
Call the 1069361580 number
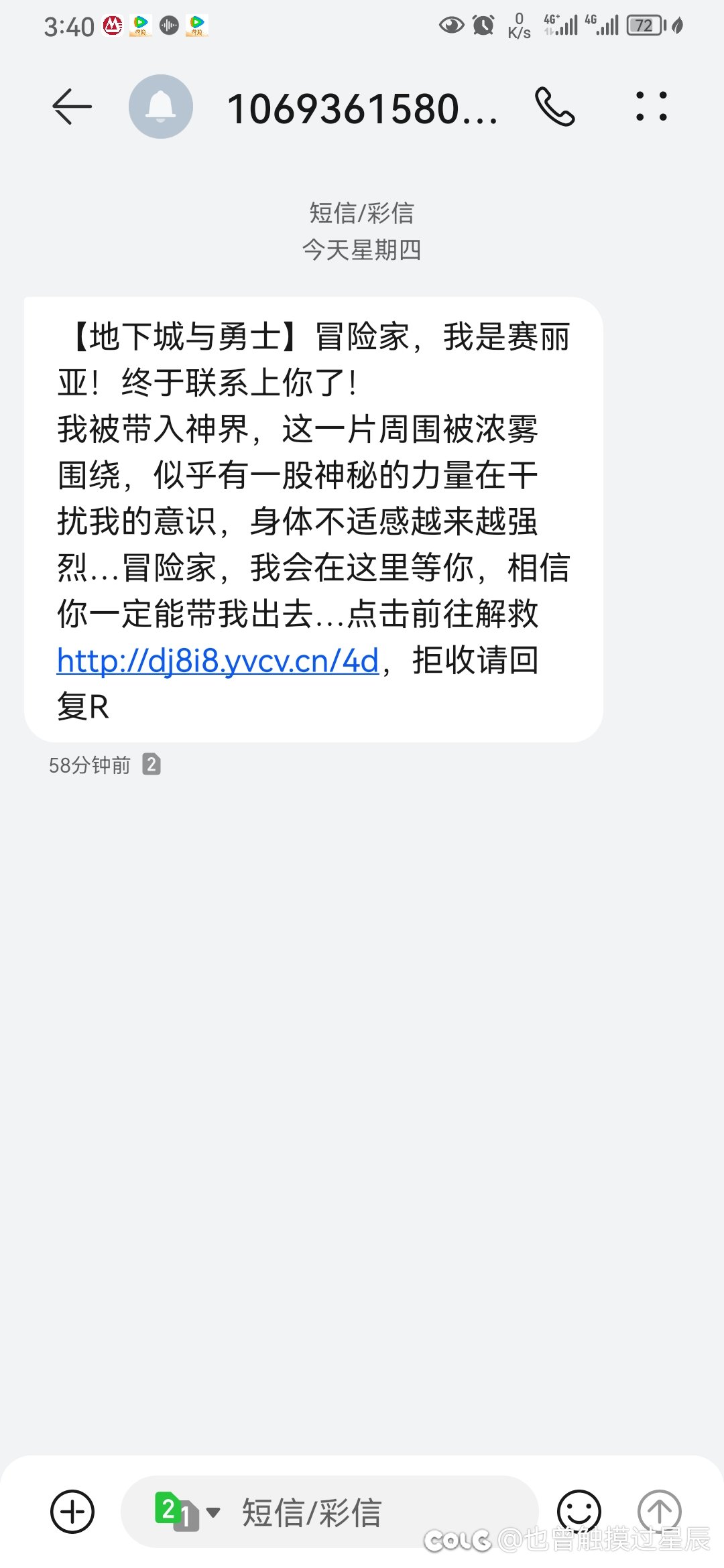click(555, 107)
